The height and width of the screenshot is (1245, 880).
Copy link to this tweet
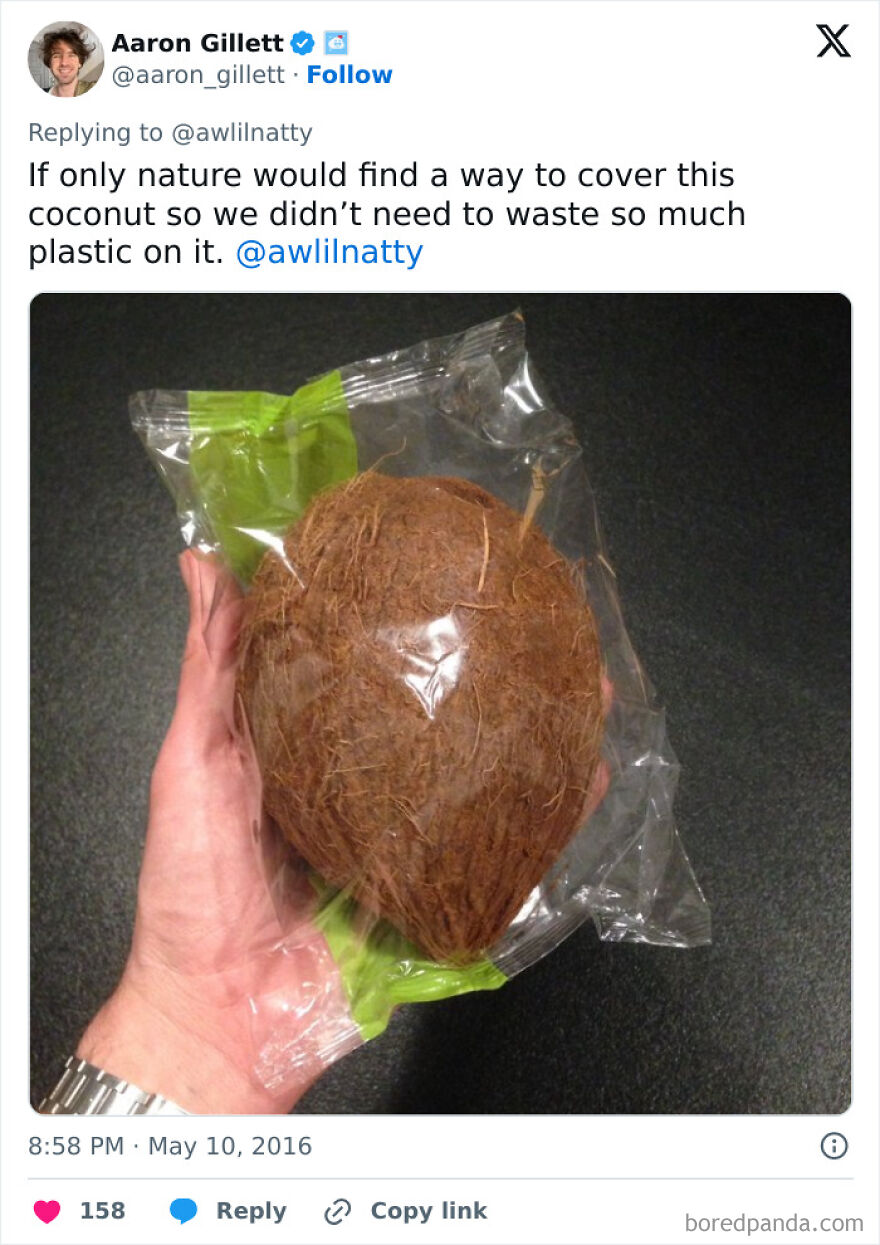click(x=406, y=1211)
